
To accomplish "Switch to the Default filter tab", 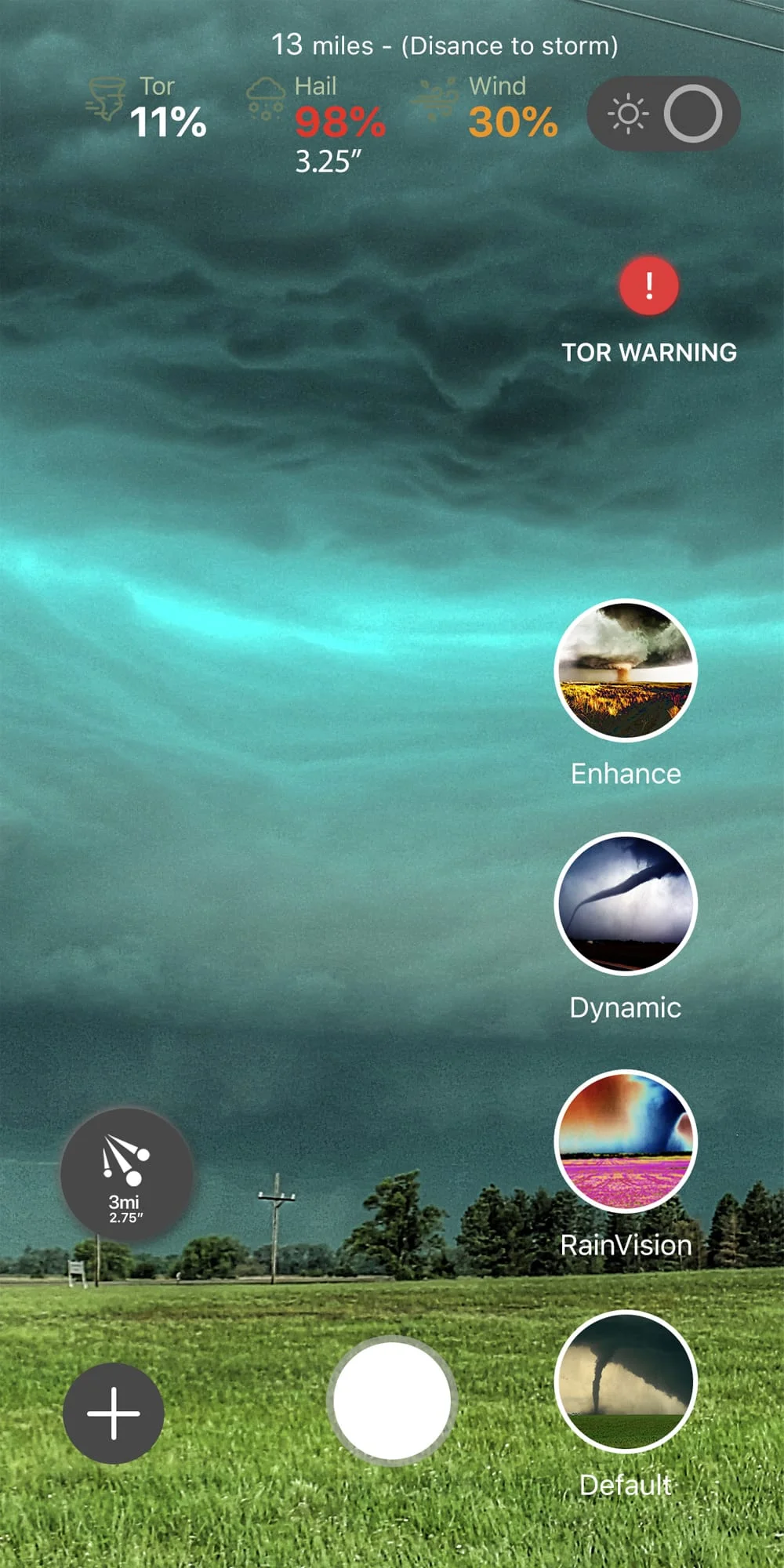I will click(624, 1380).
